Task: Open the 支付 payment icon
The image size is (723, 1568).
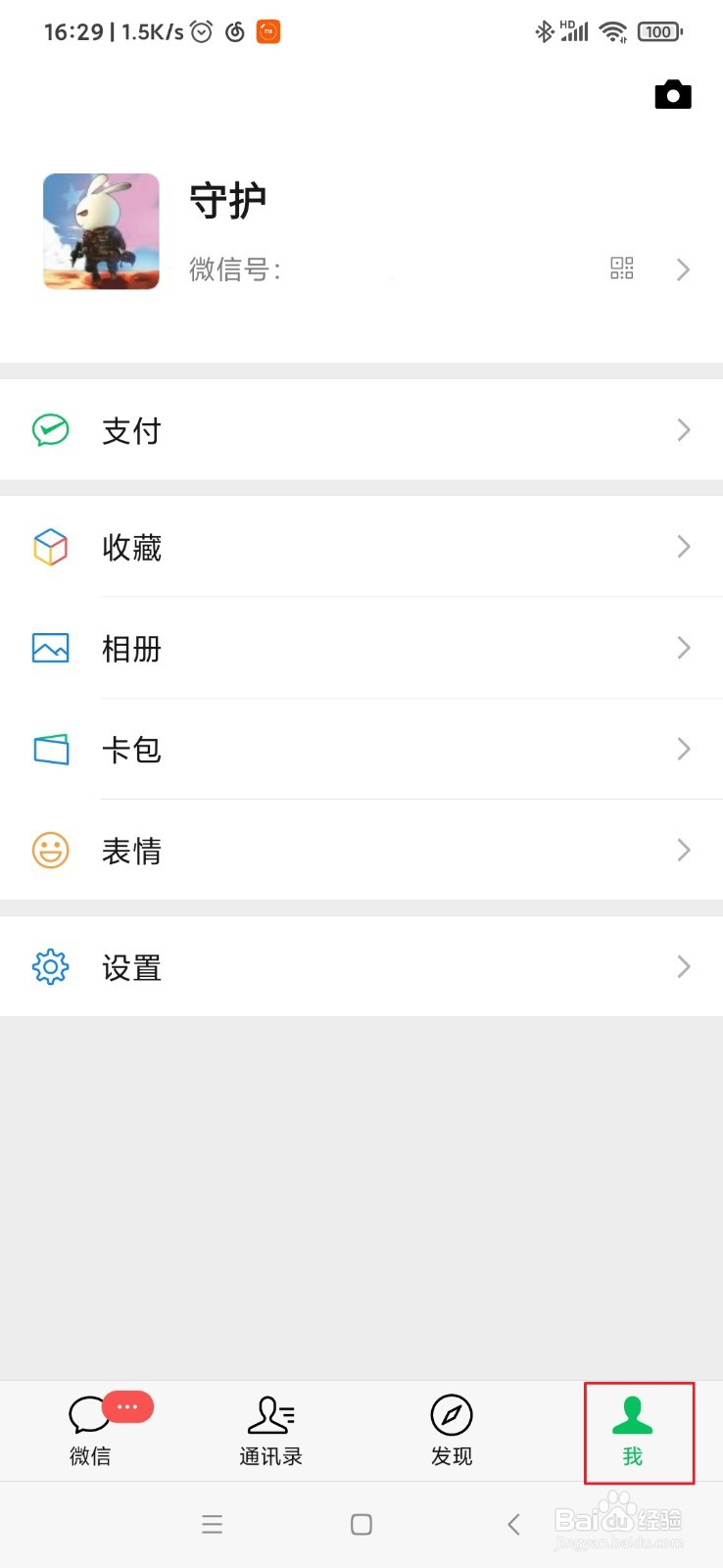Action: [x=50, y=429]
